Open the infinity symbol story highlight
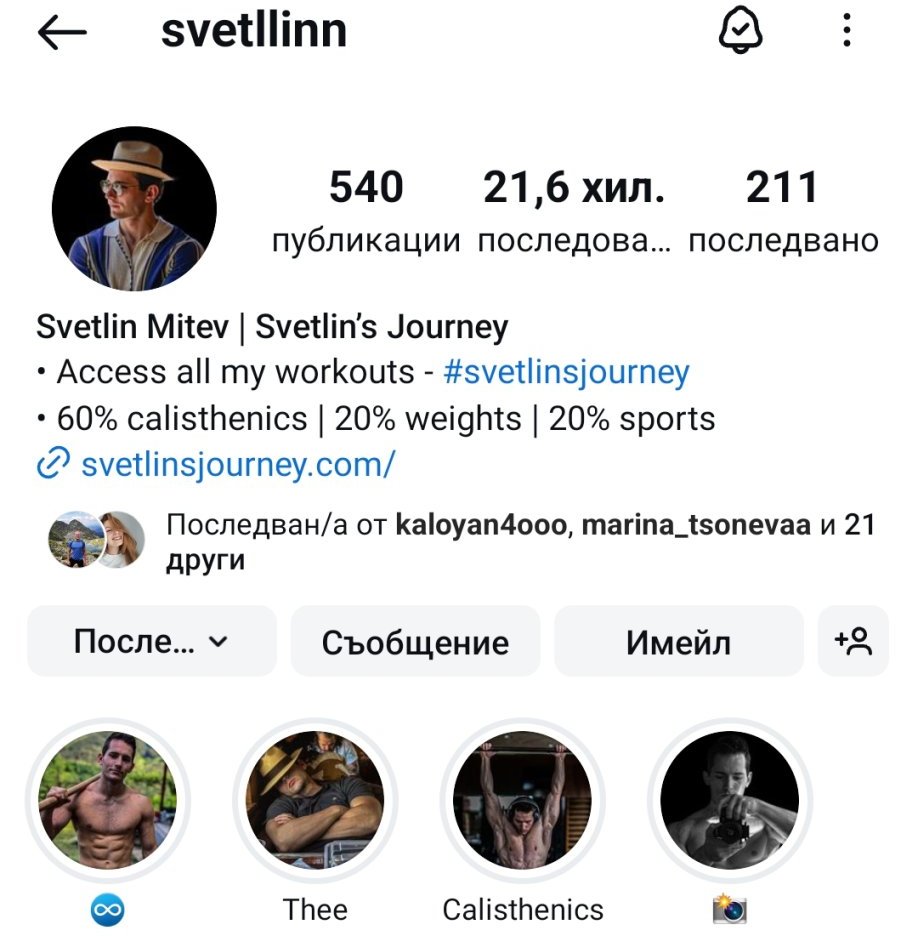This screenshot has height=952, width=914. (x=107, y=801)
